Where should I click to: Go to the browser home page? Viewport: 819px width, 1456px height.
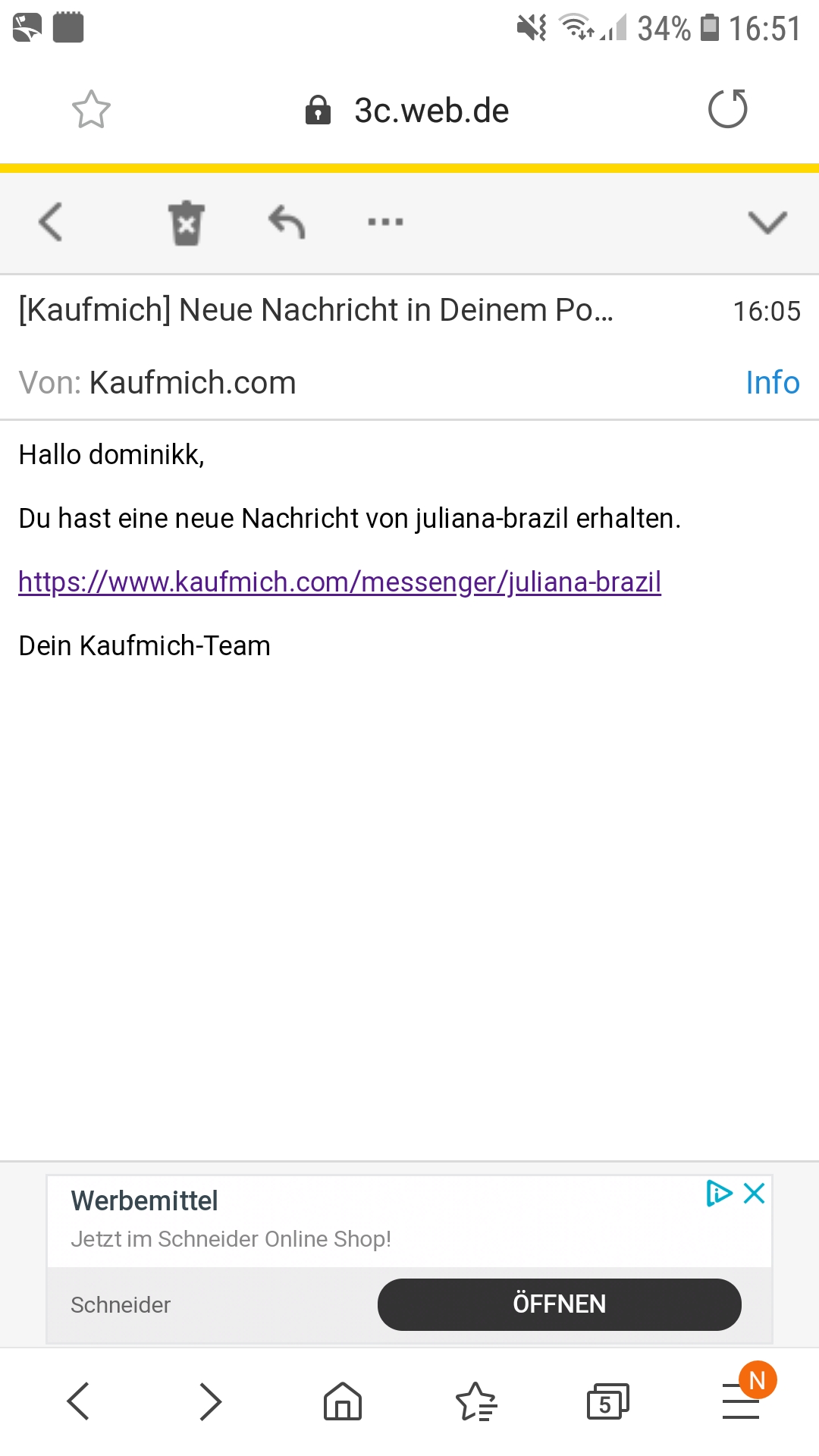click(343, 1401)
